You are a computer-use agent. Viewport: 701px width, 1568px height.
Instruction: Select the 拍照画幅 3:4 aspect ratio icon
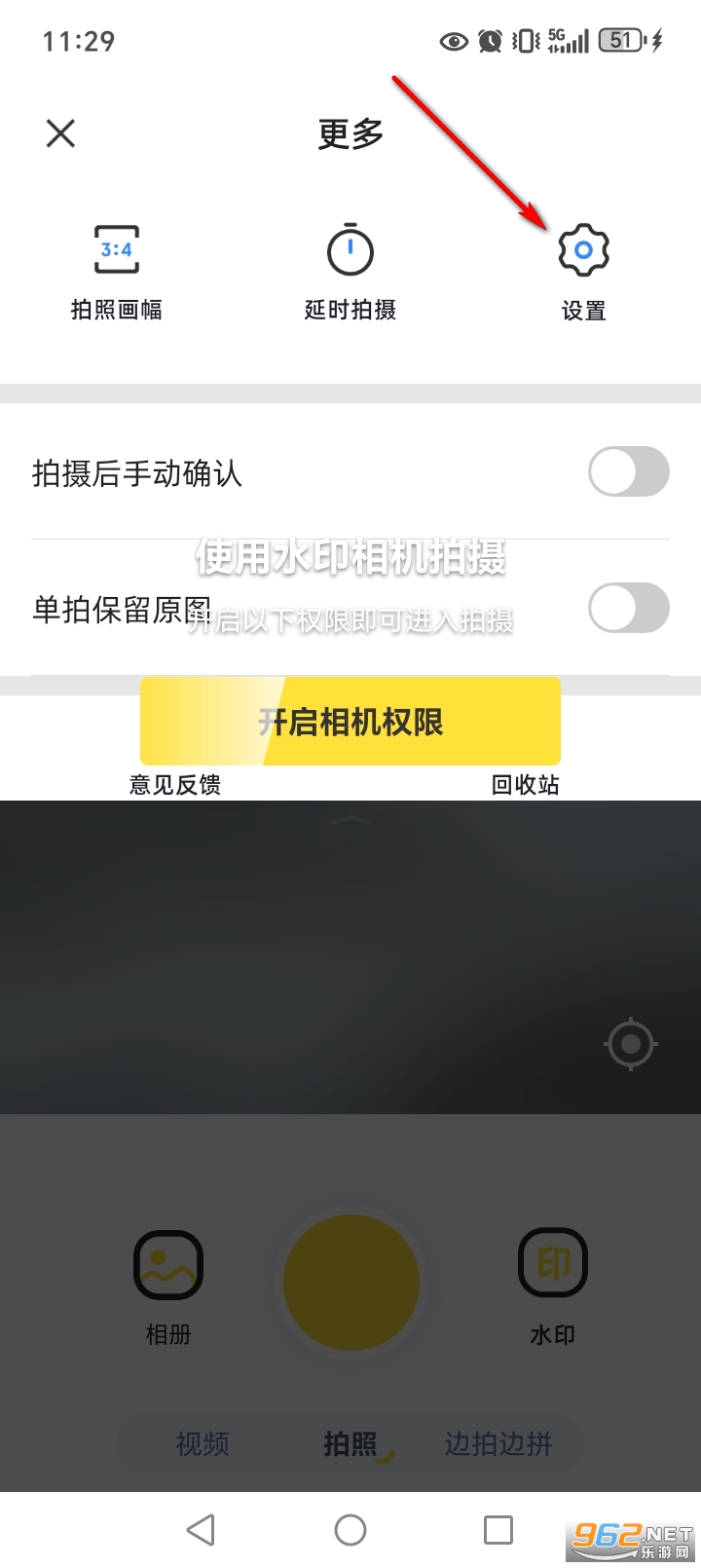tap(116, 250)
